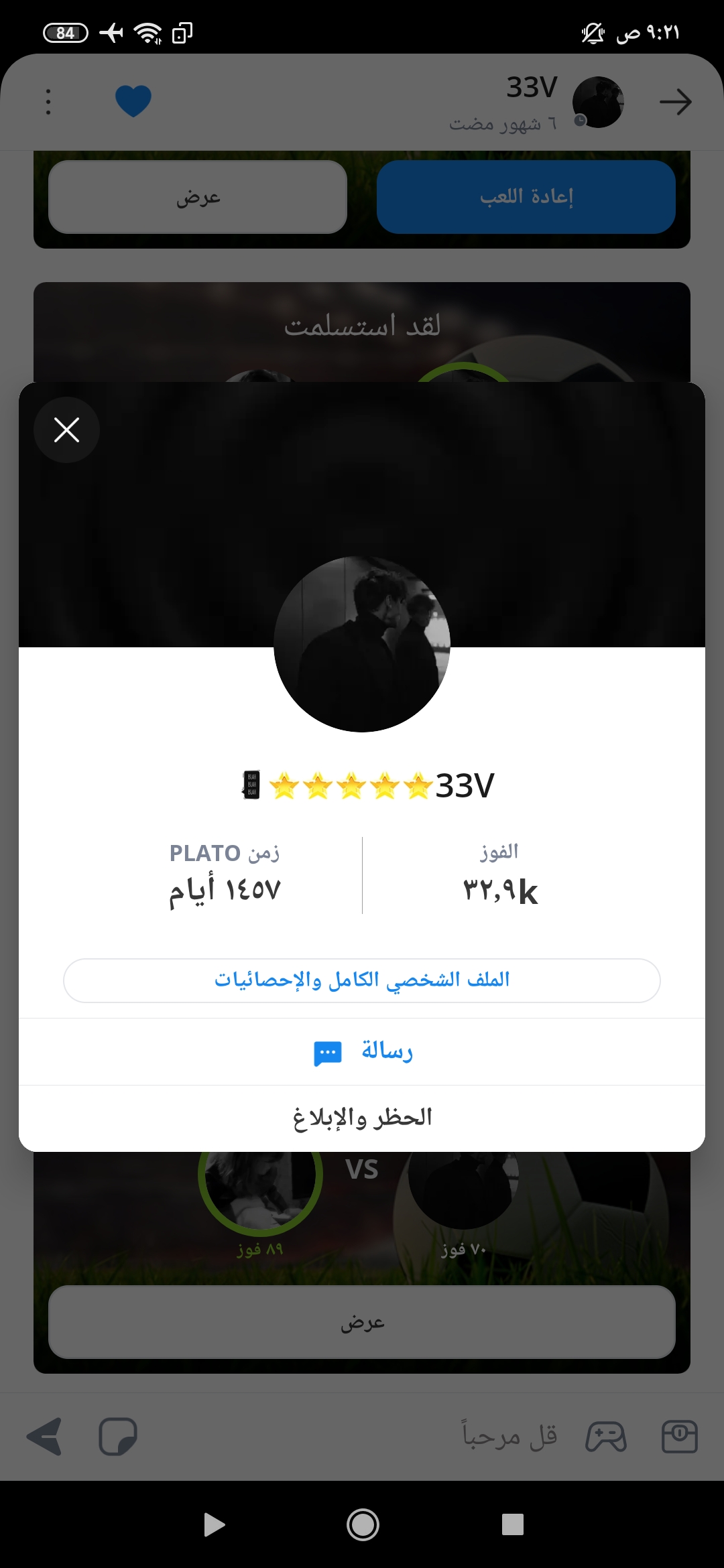This screenshot has height=1568, width=724.
Task: Close the 33V profile popup
Action: [x=66, y=430]
